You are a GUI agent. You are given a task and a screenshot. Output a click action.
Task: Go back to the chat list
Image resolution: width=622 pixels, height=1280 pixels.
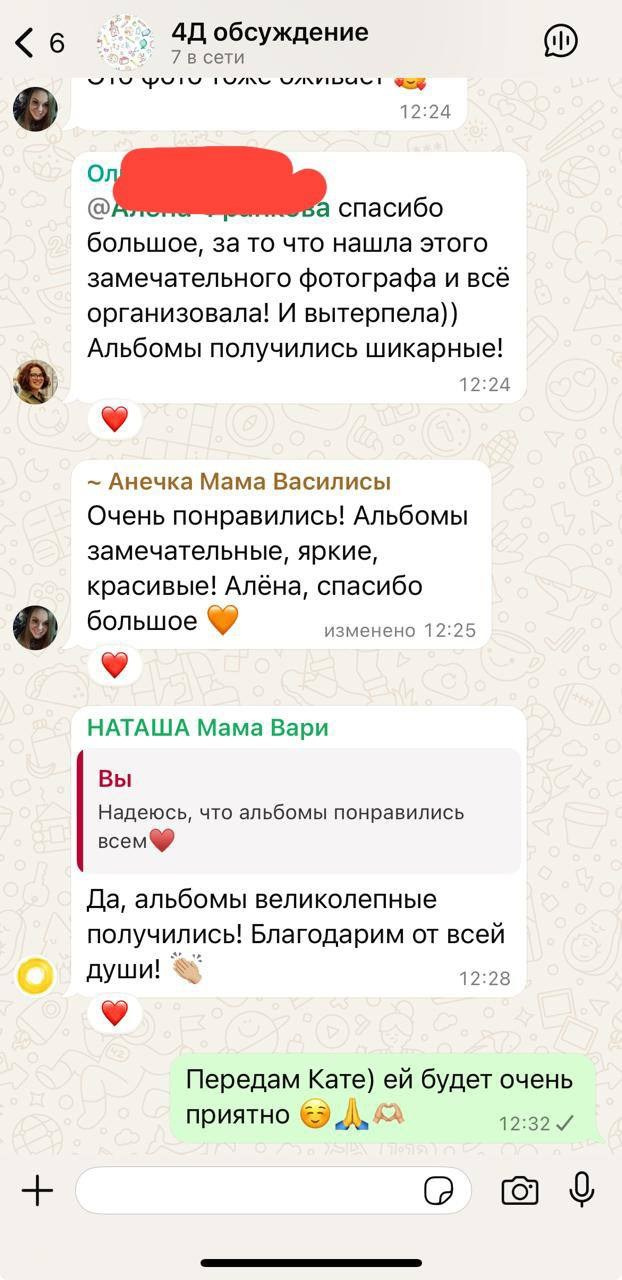[40, 42]
